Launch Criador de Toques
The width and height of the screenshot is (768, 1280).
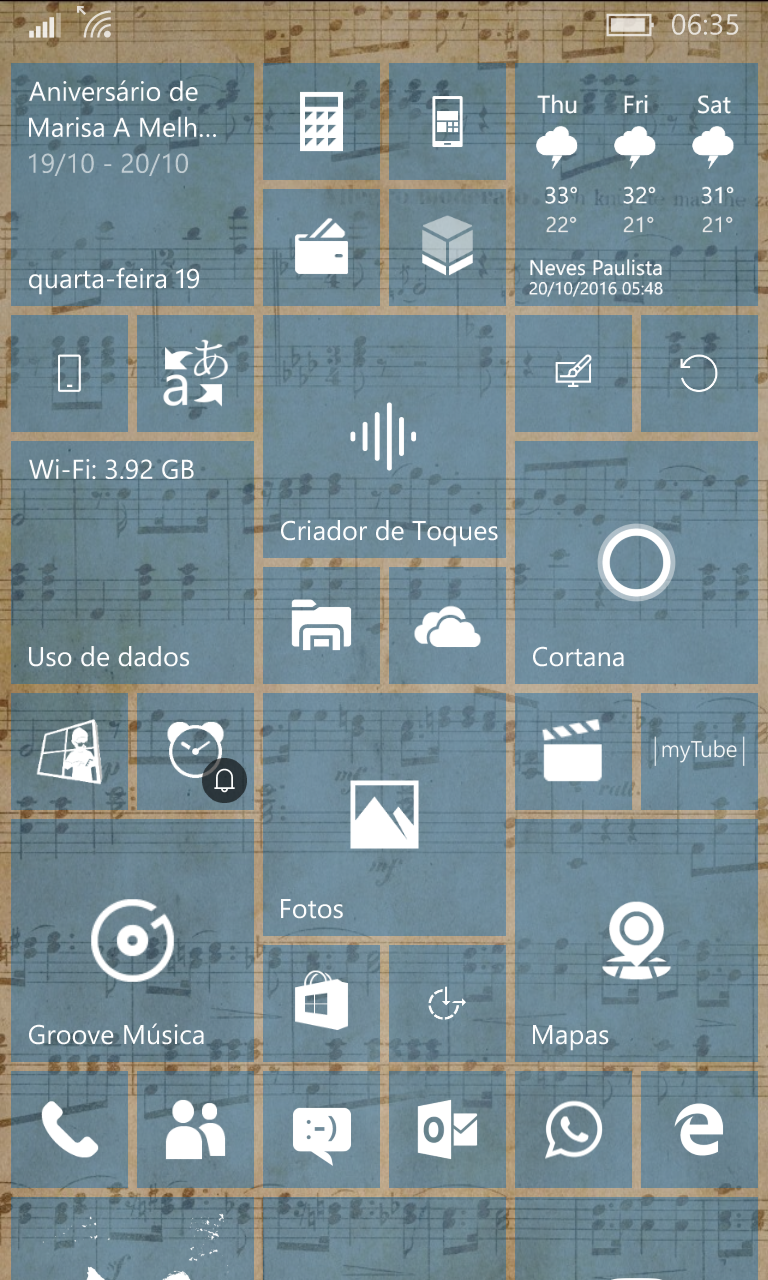384,437
